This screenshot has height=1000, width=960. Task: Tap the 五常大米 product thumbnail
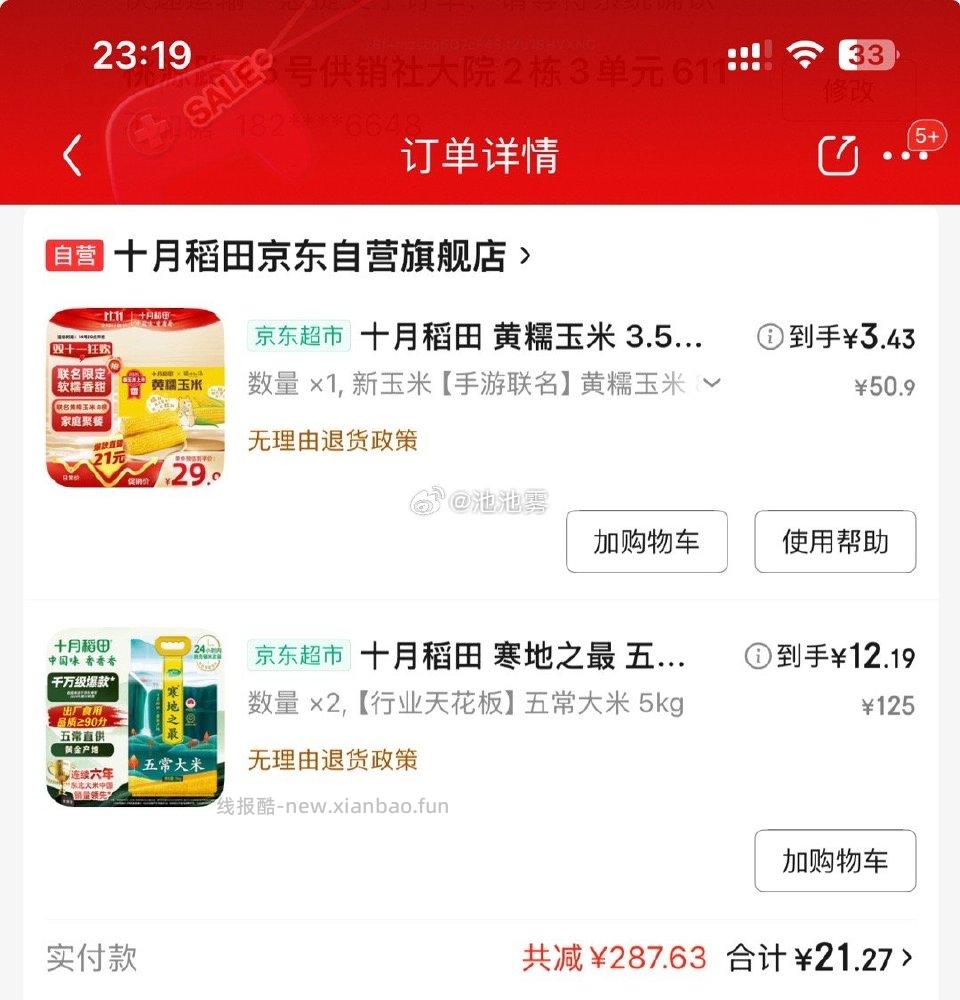click(135, 718)
